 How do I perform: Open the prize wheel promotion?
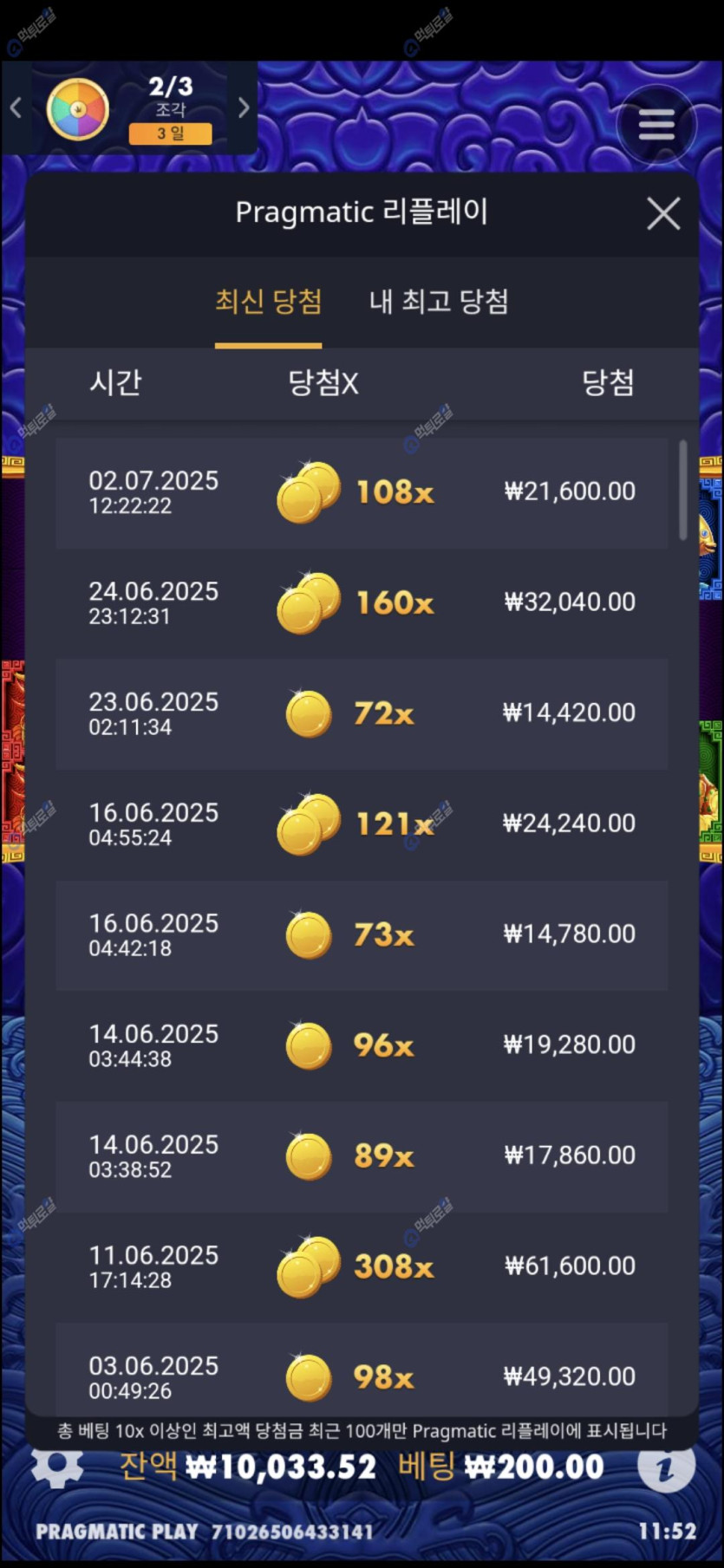coord(78,110)
